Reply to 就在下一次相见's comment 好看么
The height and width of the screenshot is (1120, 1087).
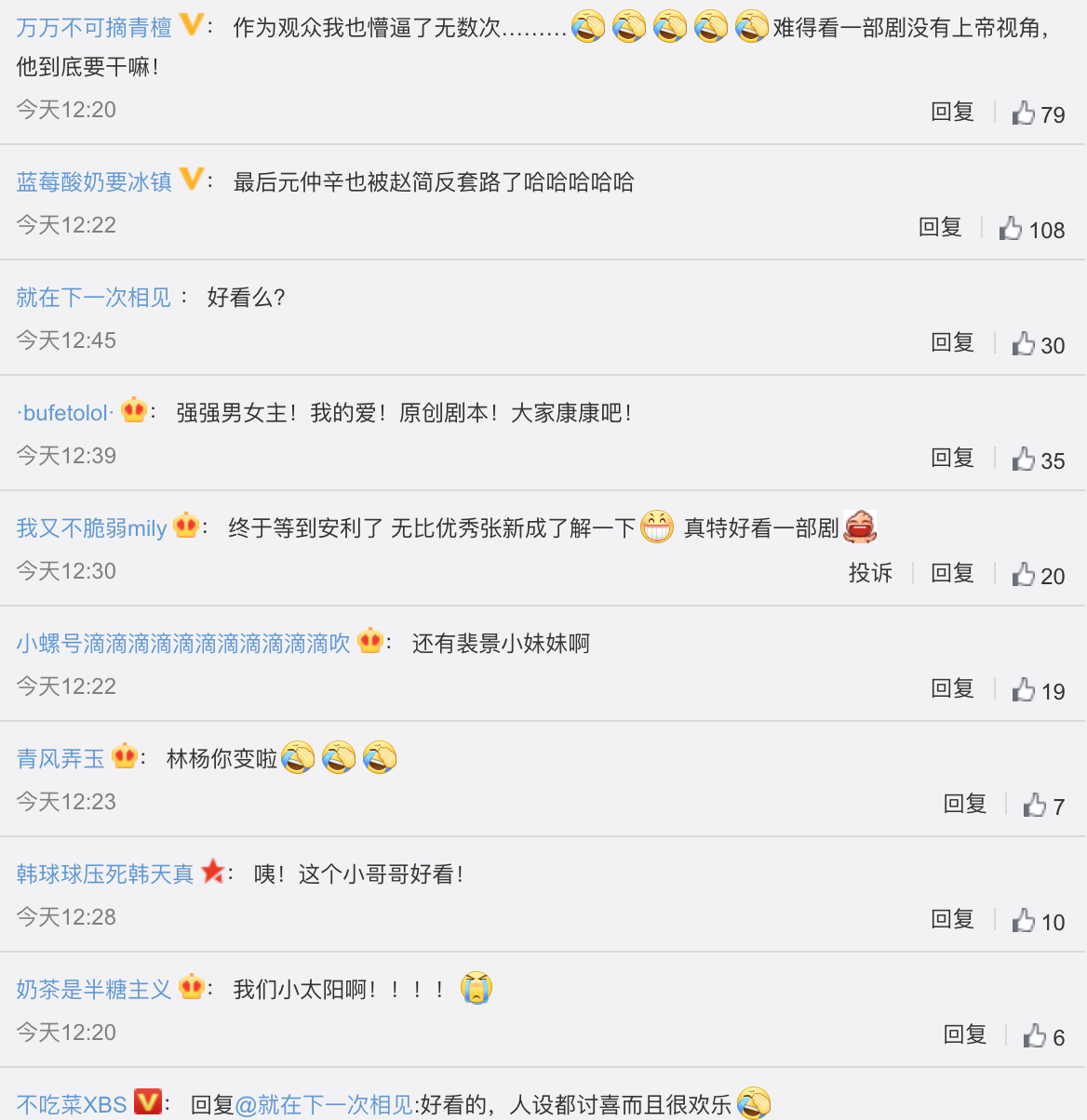[952, 343]
